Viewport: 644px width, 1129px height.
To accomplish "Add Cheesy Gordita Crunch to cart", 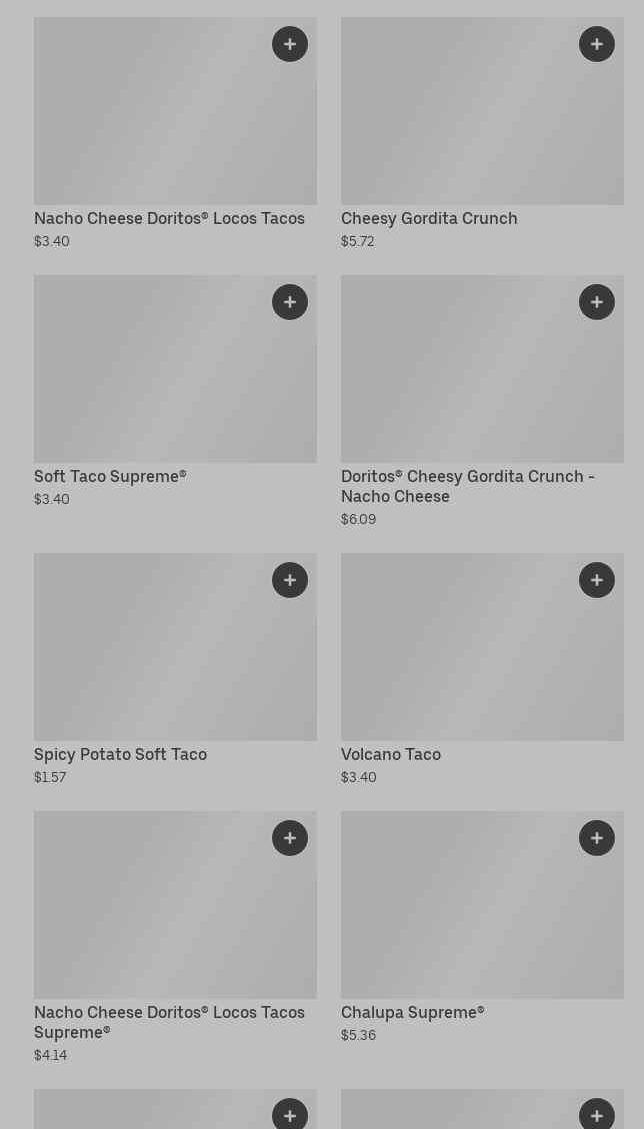I will pyautogui.click(x=597, y=44).
